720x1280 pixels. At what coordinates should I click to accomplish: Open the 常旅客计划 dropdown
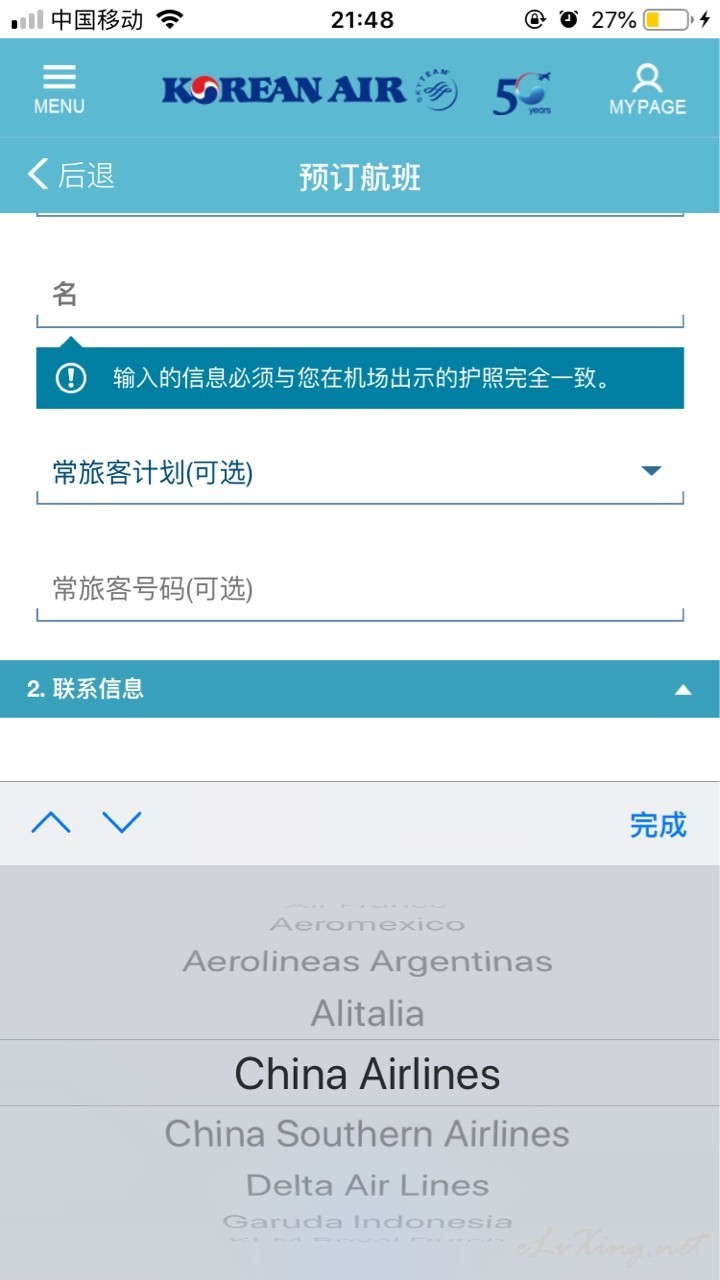[x=360, y=472]
